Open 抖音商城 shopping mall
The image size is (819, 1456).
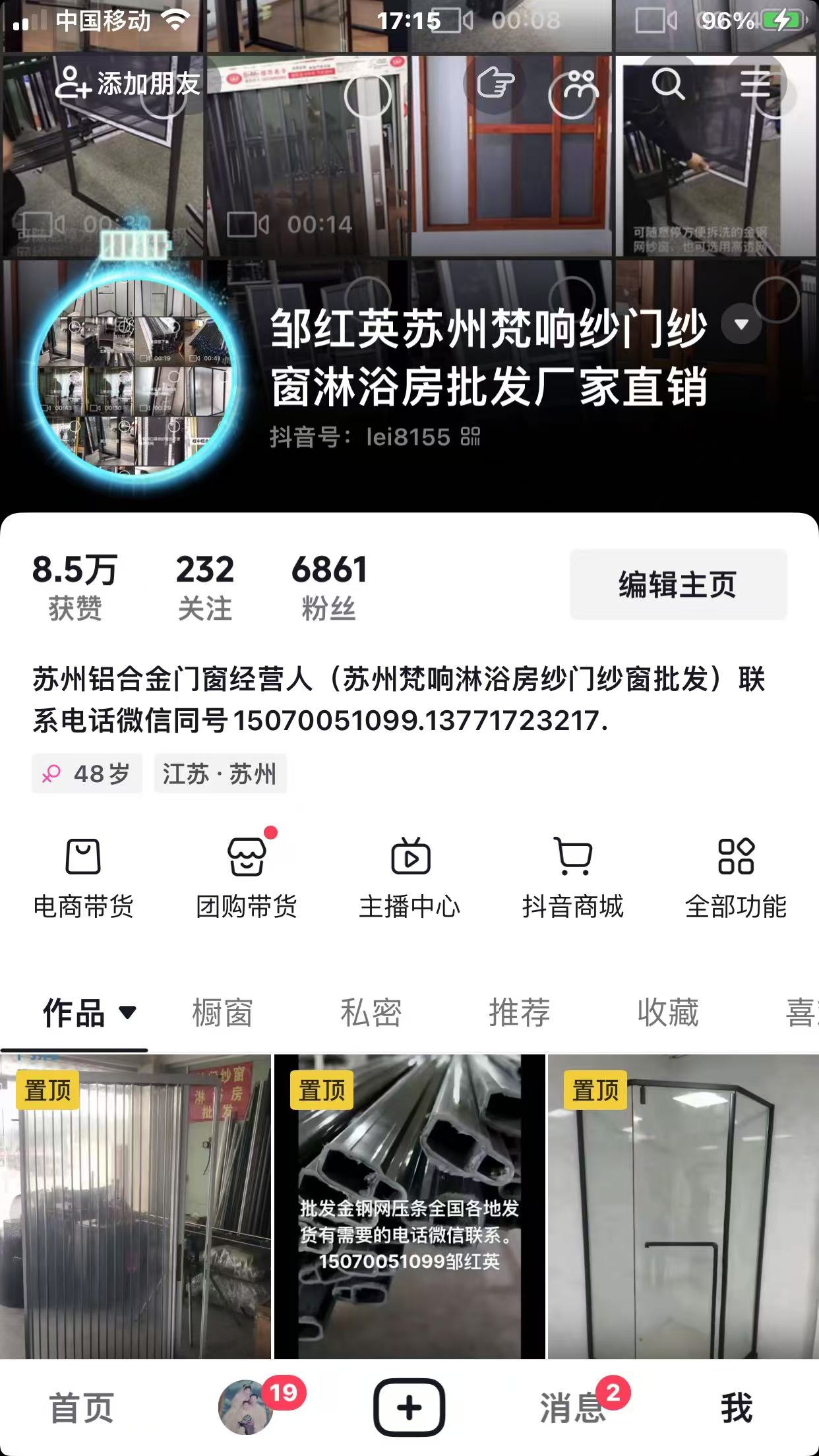pos(572,879)
